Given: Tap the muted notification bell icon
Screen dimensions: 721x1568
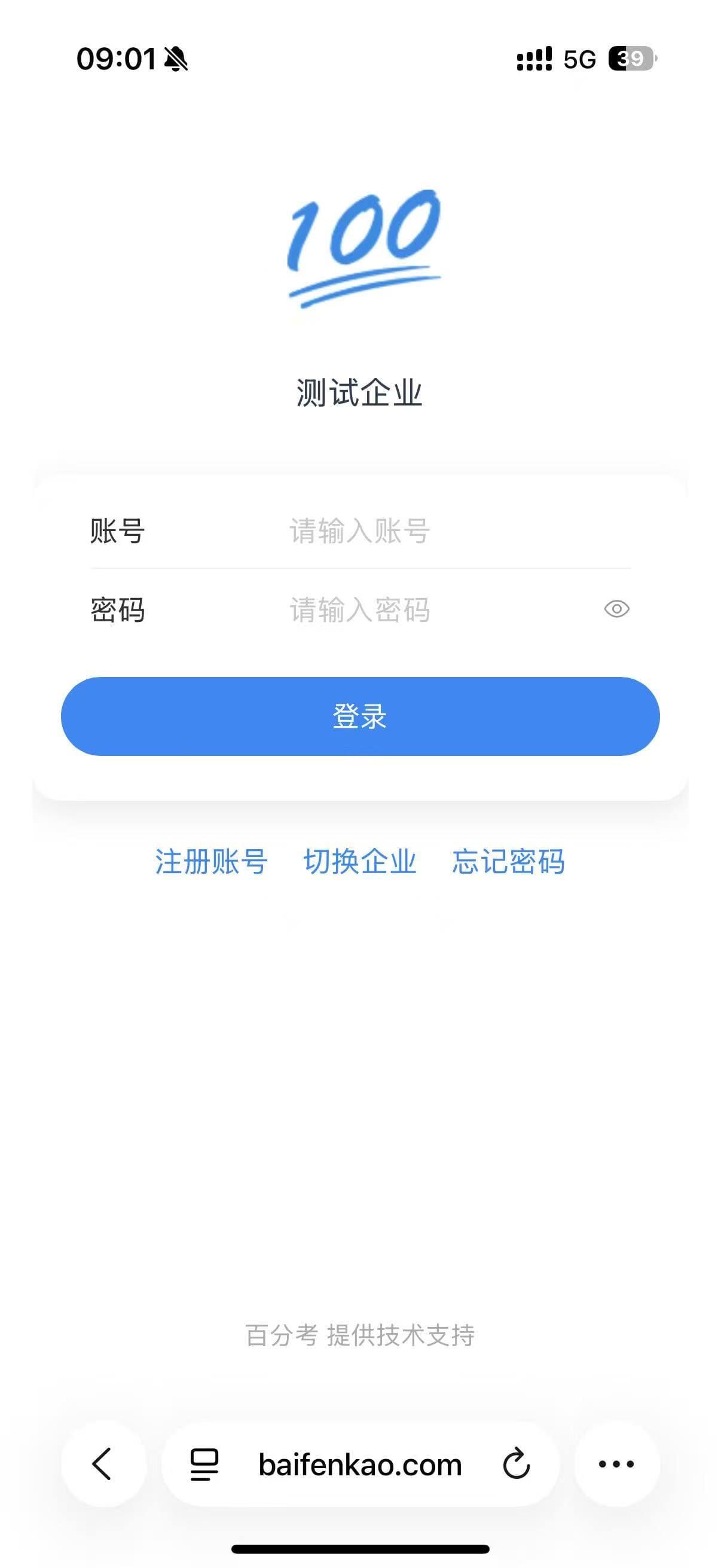Looking at the screenshot, I should pyautogui.click(x=175, y=59).
